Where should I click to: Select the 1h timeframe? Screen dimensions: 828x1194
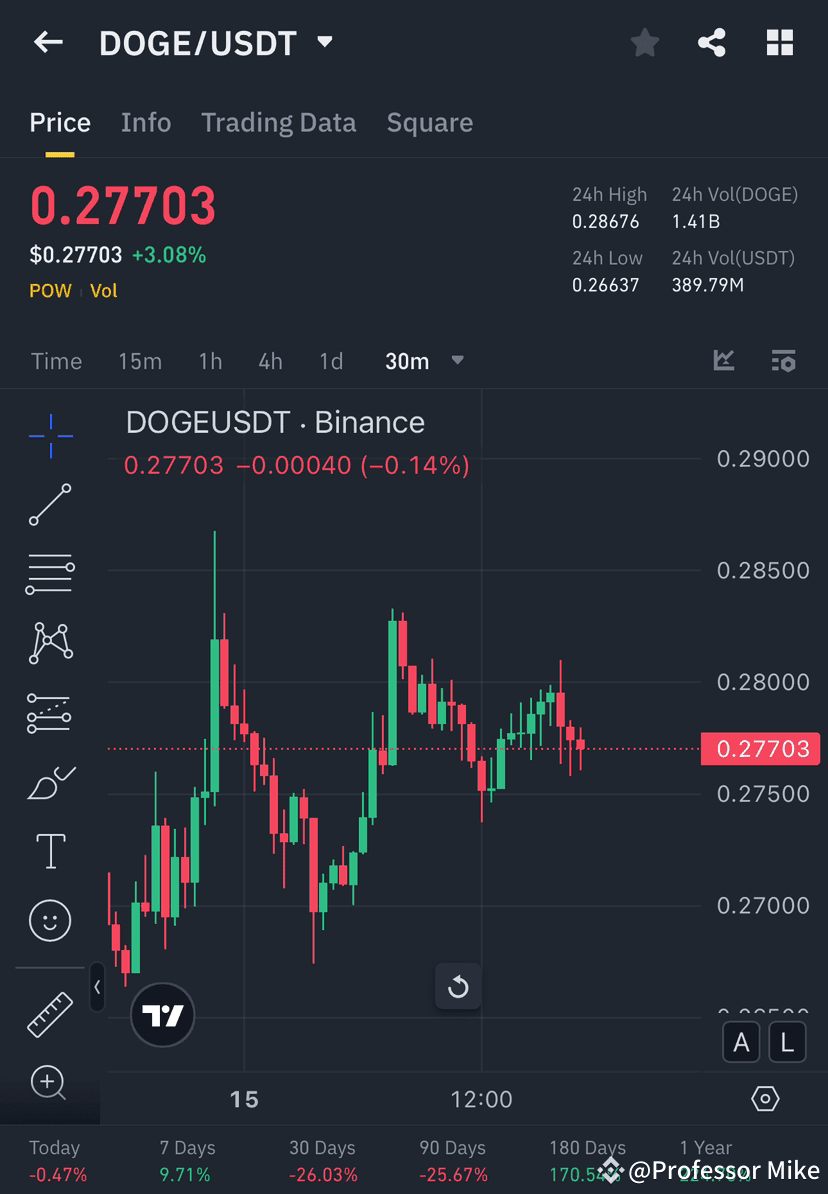pos(210,361)
